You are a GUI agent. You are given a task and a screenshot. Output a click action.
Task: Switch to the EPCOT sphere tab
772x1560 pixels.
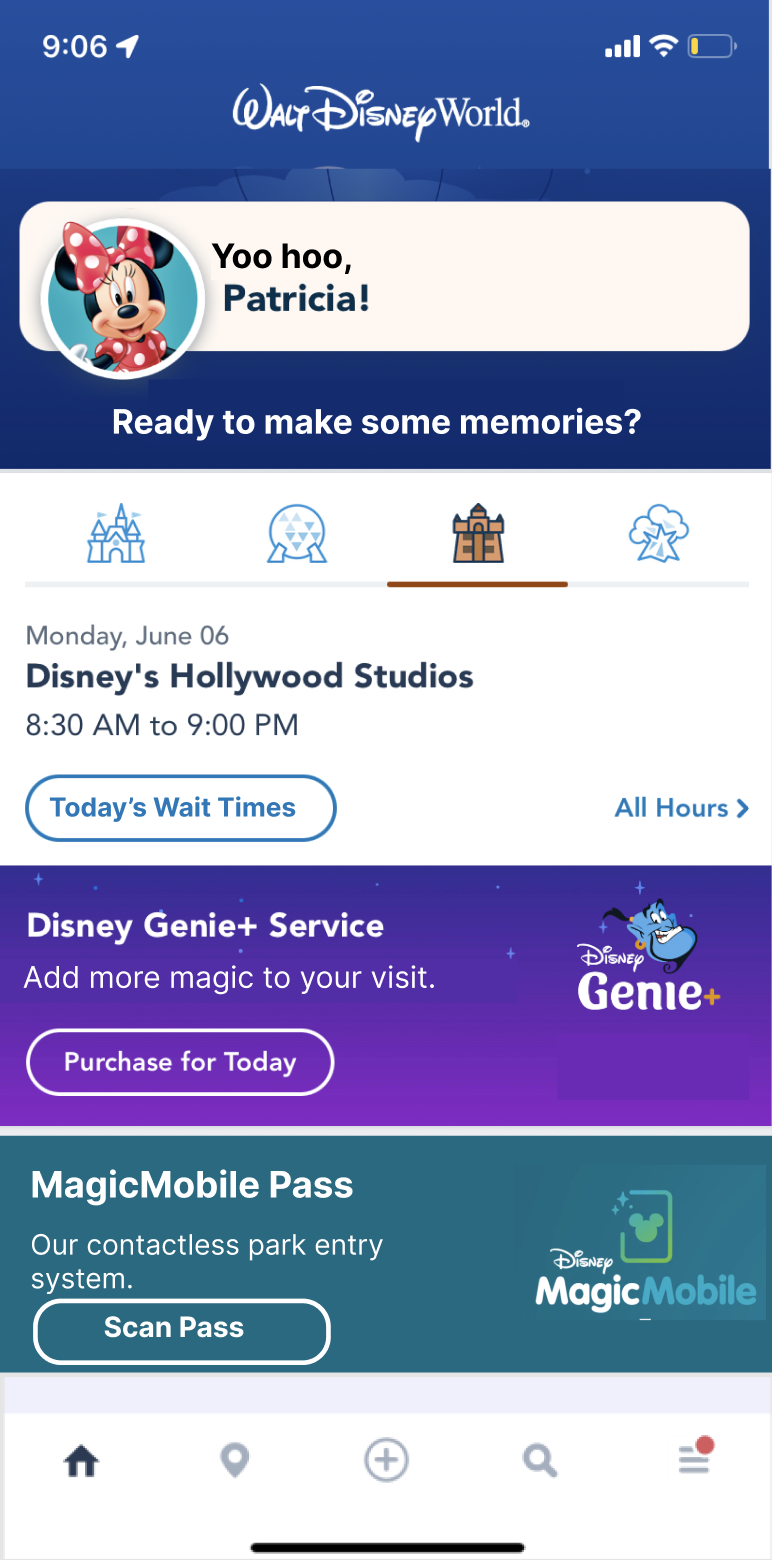click(x=297, y=535)
